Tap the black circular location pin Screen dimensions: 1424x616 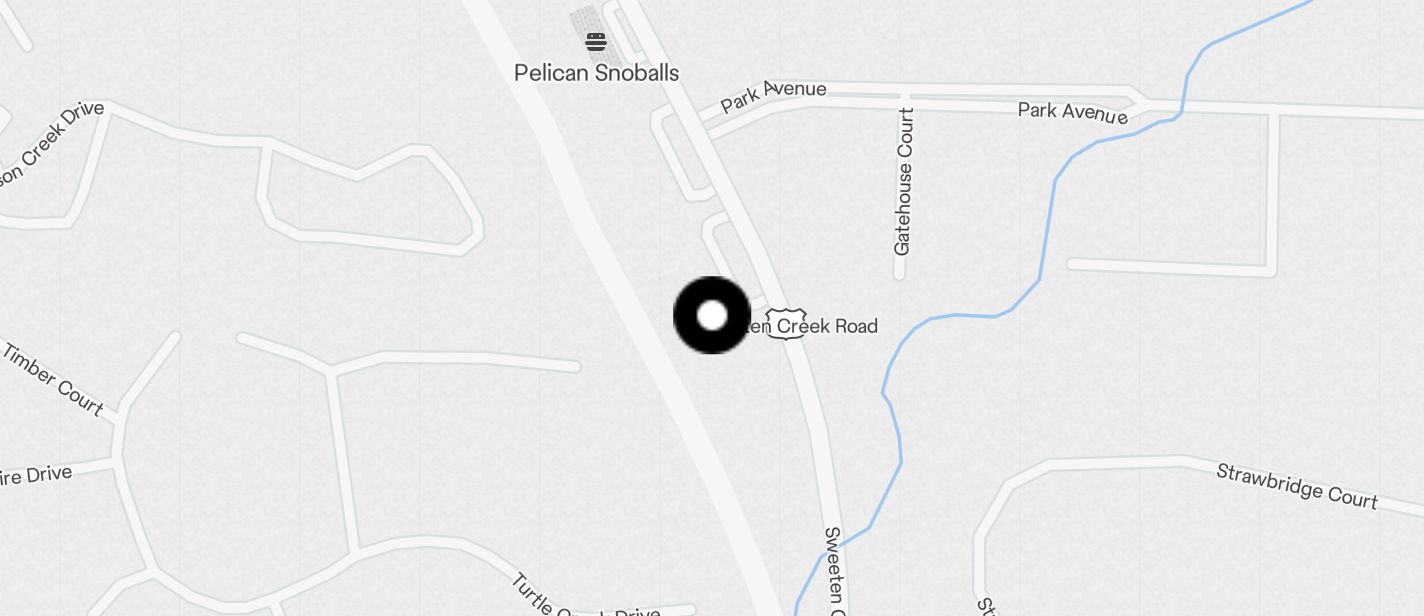point(712,316)
